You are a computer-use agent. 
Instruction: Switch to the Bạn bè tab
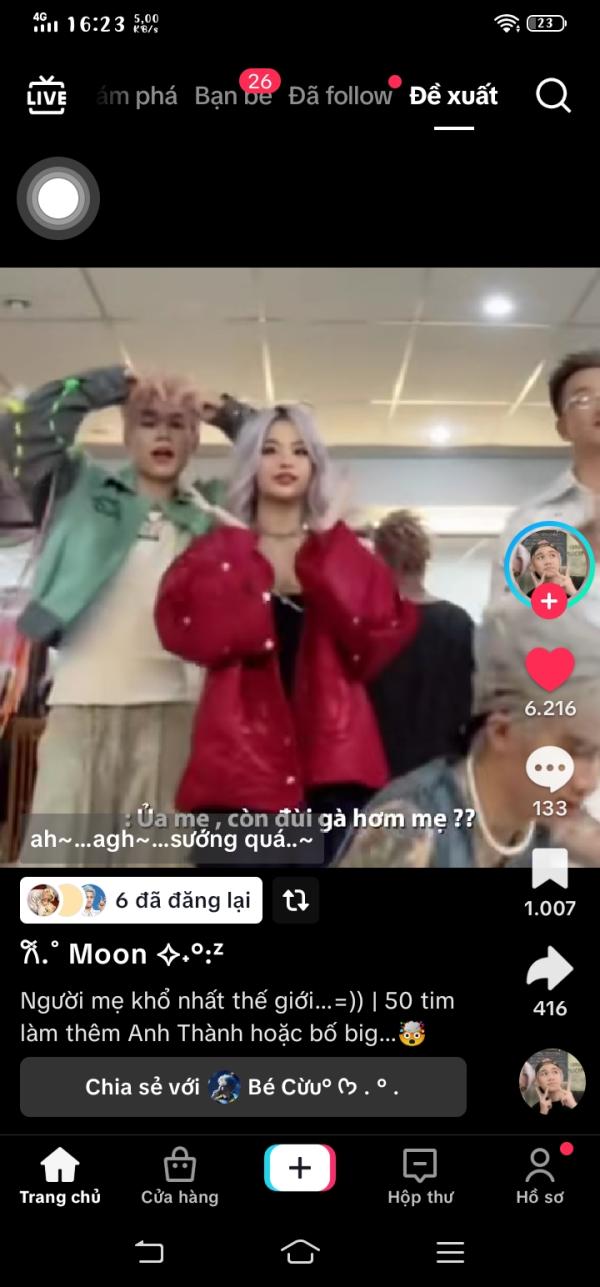(232, 96)
